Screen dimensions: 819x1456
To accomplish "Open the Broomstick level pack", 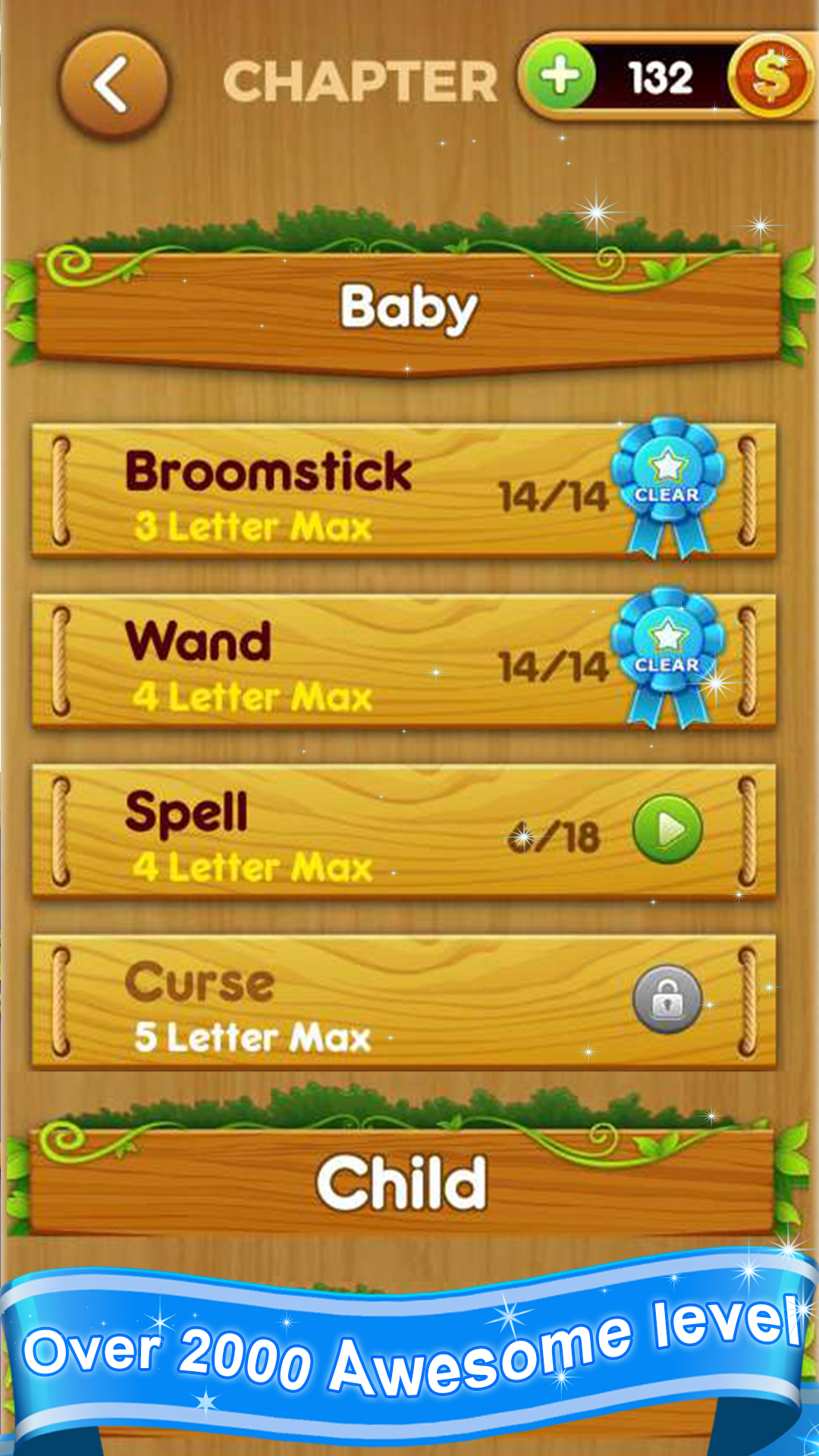I will [x=402, y=493].
